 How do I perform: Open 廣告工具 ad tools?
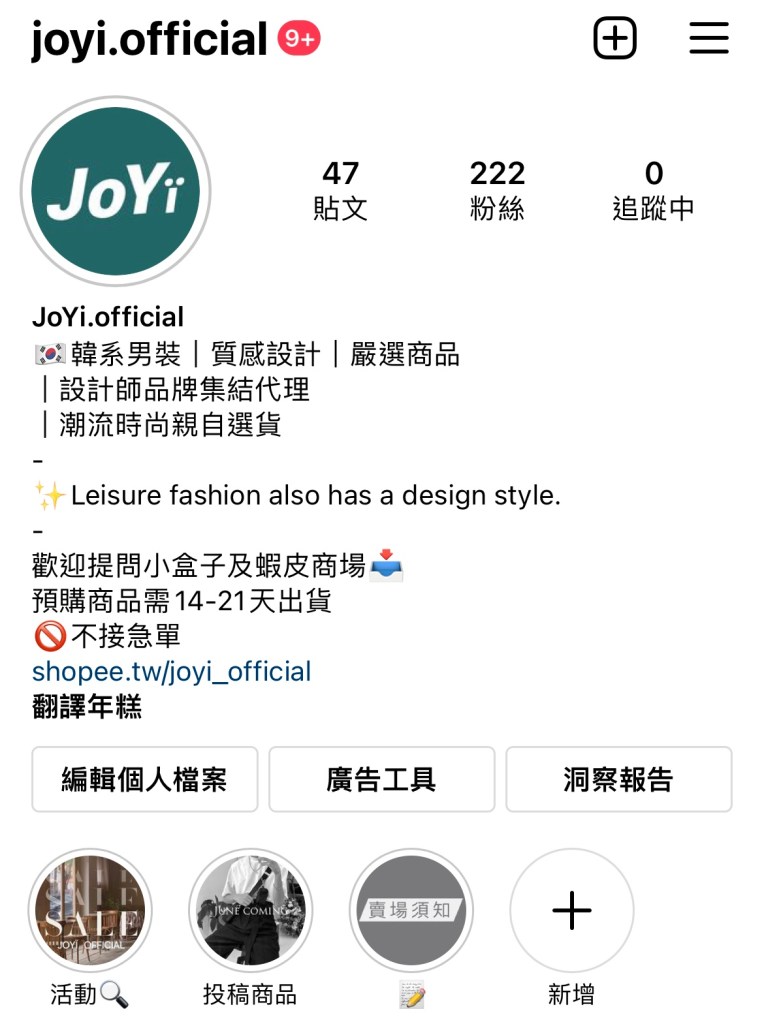381,779
